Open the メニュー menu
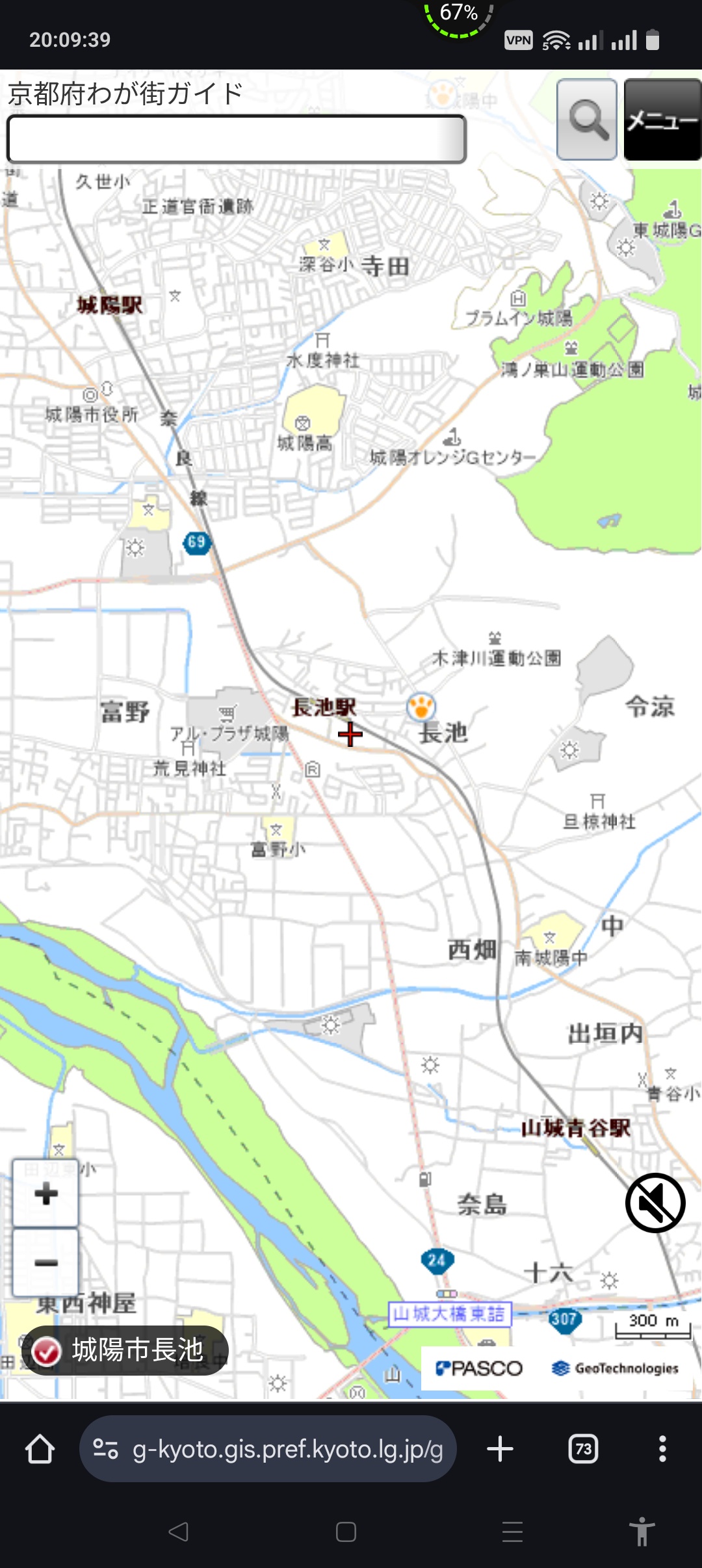The image size is (702, 1568). point(662,120)
